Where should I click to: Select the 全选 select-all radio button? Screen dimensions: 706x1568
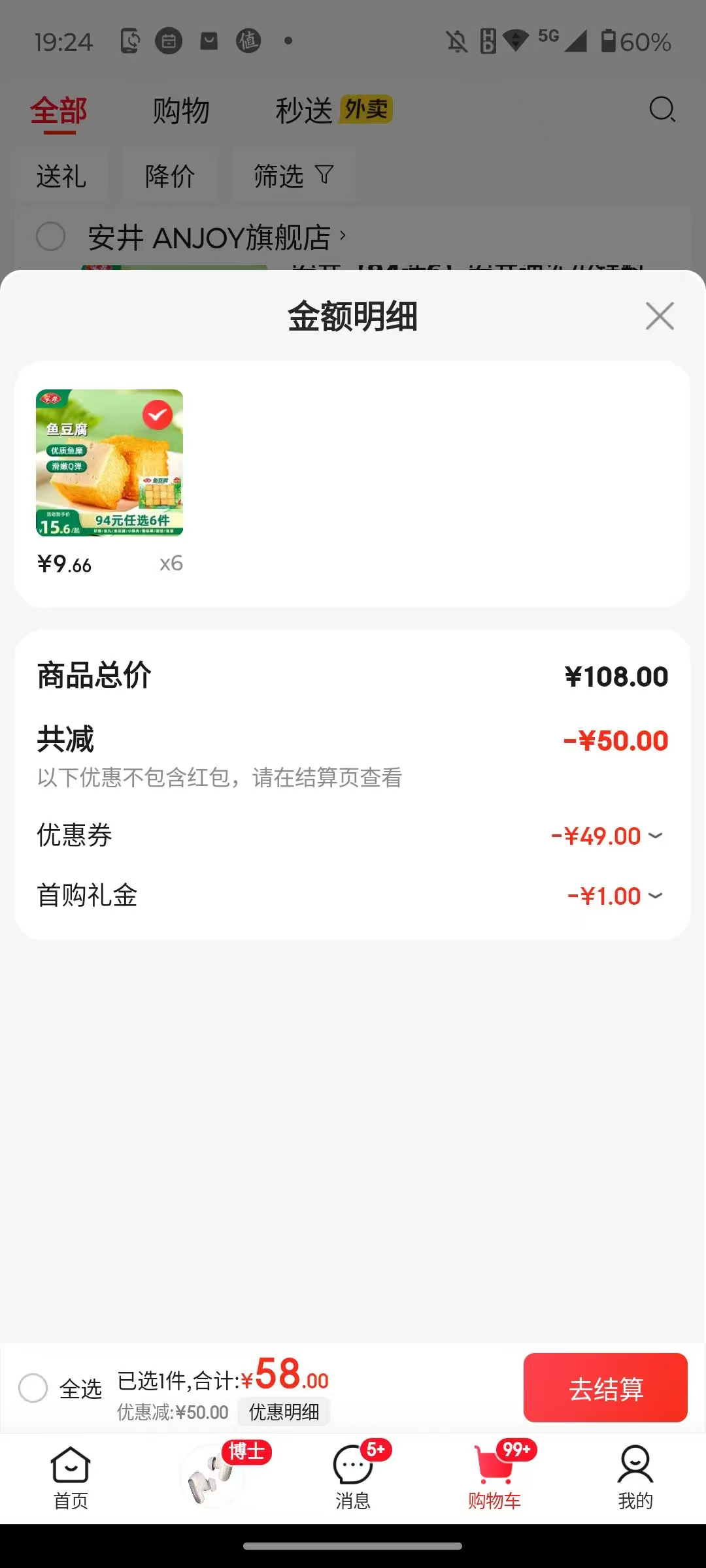coord(34,1389)
